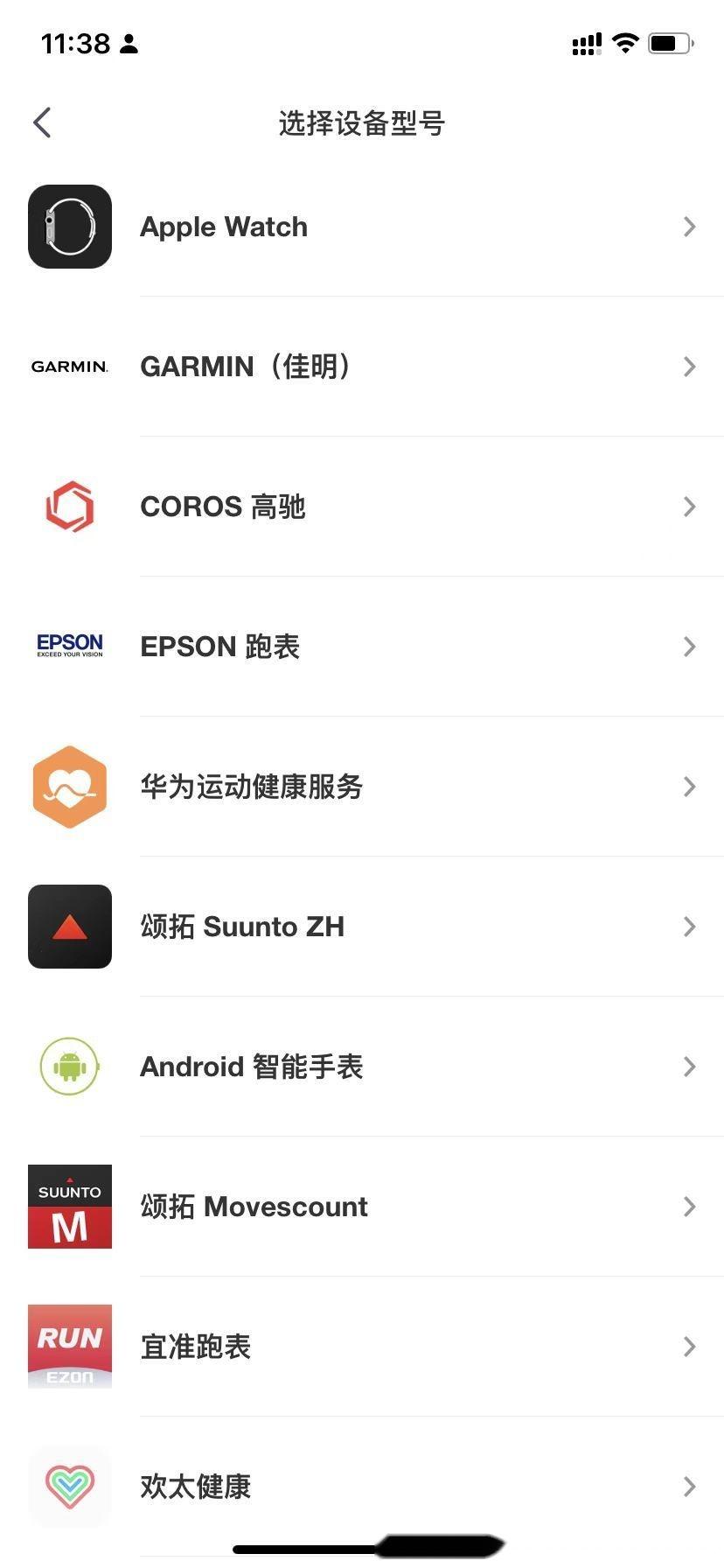Open the GARMIN（佳明）chevron
Screen dimensions: 724x1568
(690, 367)
